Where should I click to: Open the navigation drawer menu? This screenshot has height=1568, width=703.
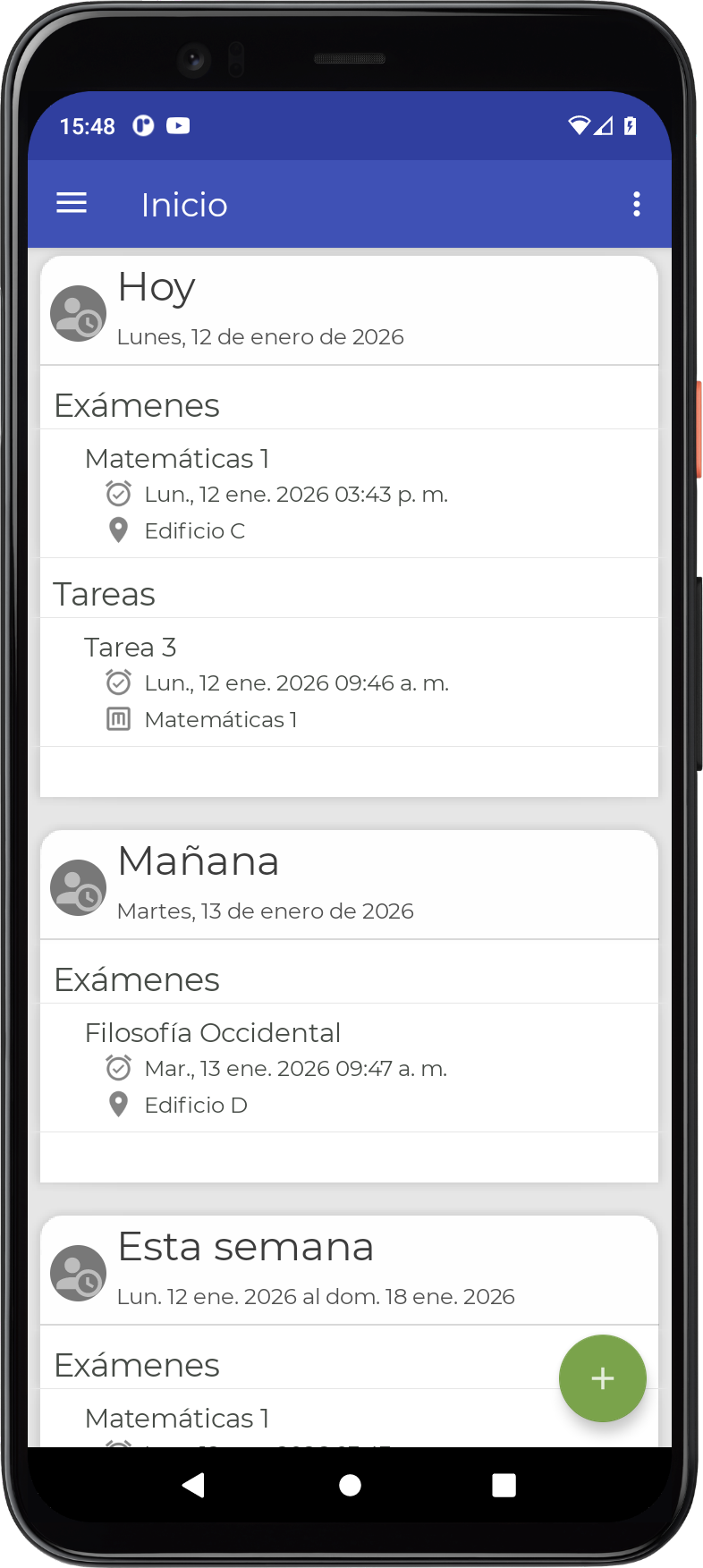(72, 204)
